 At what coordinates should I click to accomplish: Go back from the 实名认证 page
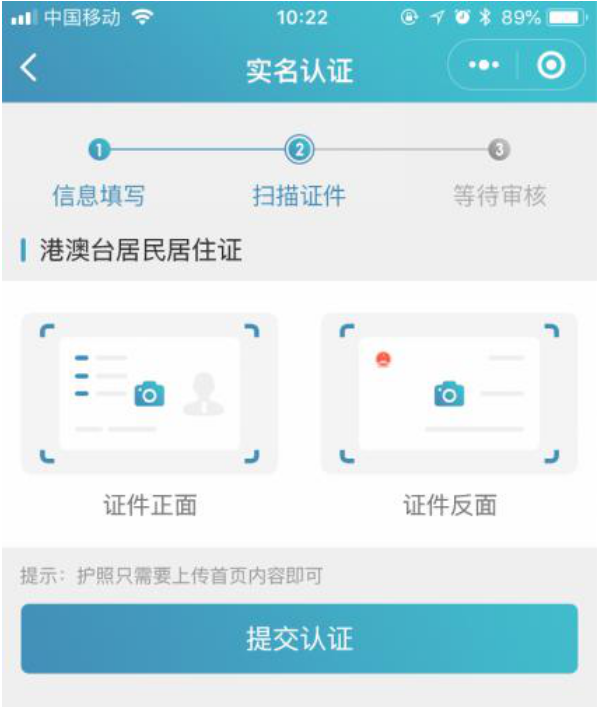coord(29,68)
